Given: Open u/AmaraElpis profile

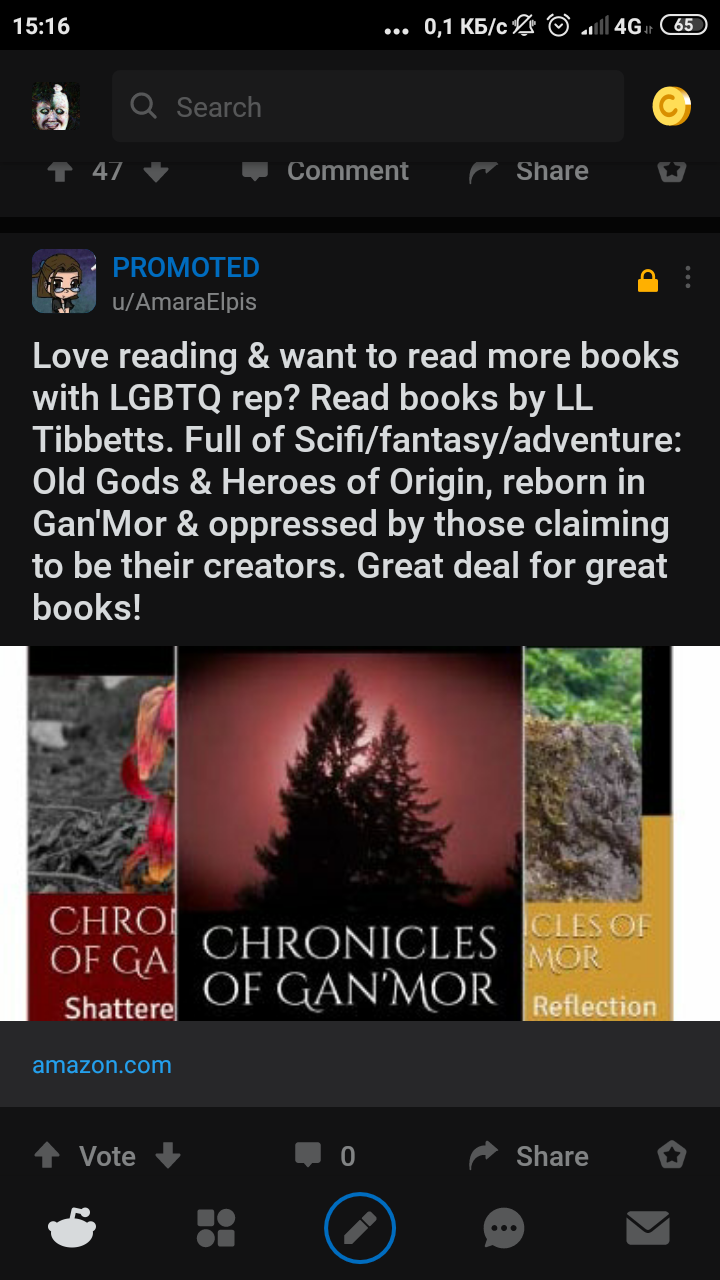Looking at the screenshot, I should tap(184, 301).
